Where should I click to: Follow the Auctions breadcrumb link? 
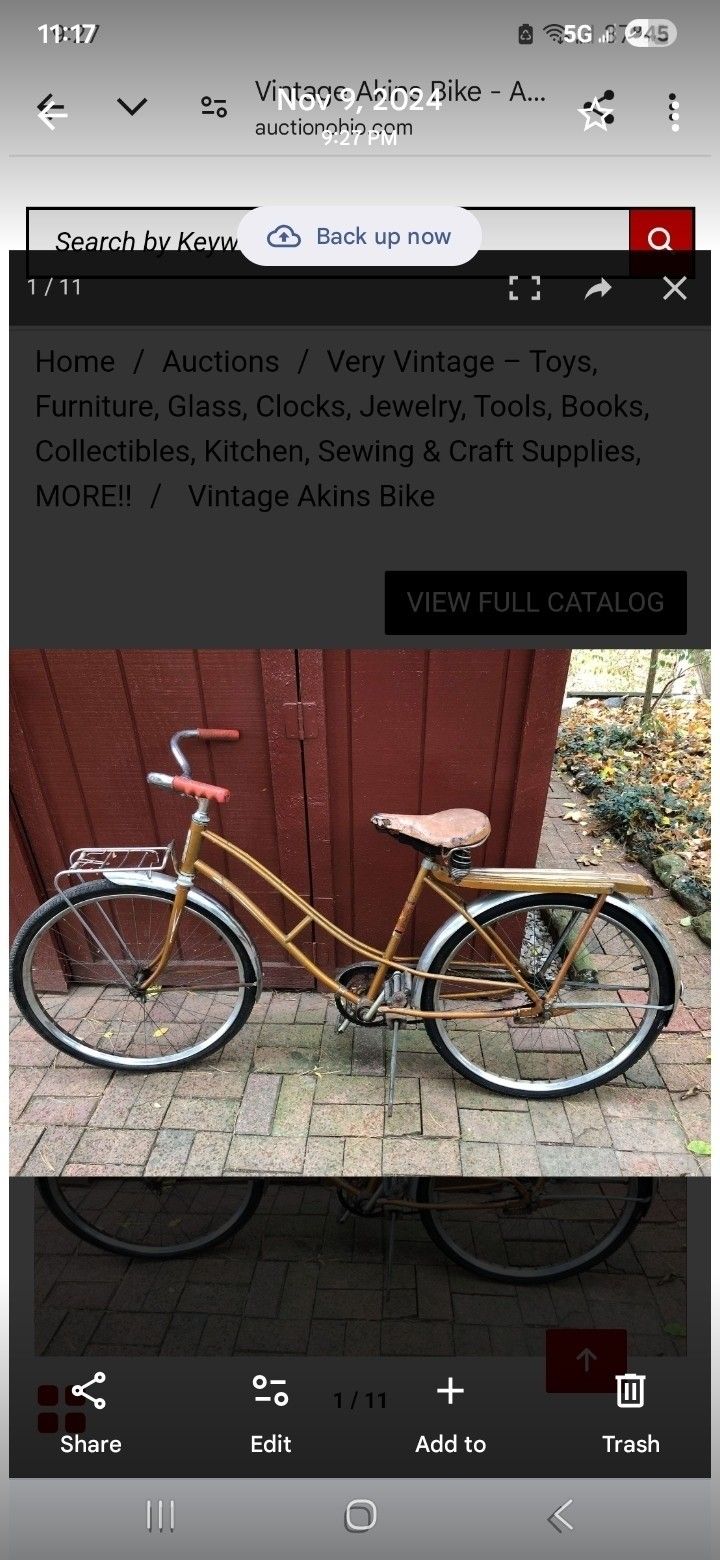pos(221,361)
